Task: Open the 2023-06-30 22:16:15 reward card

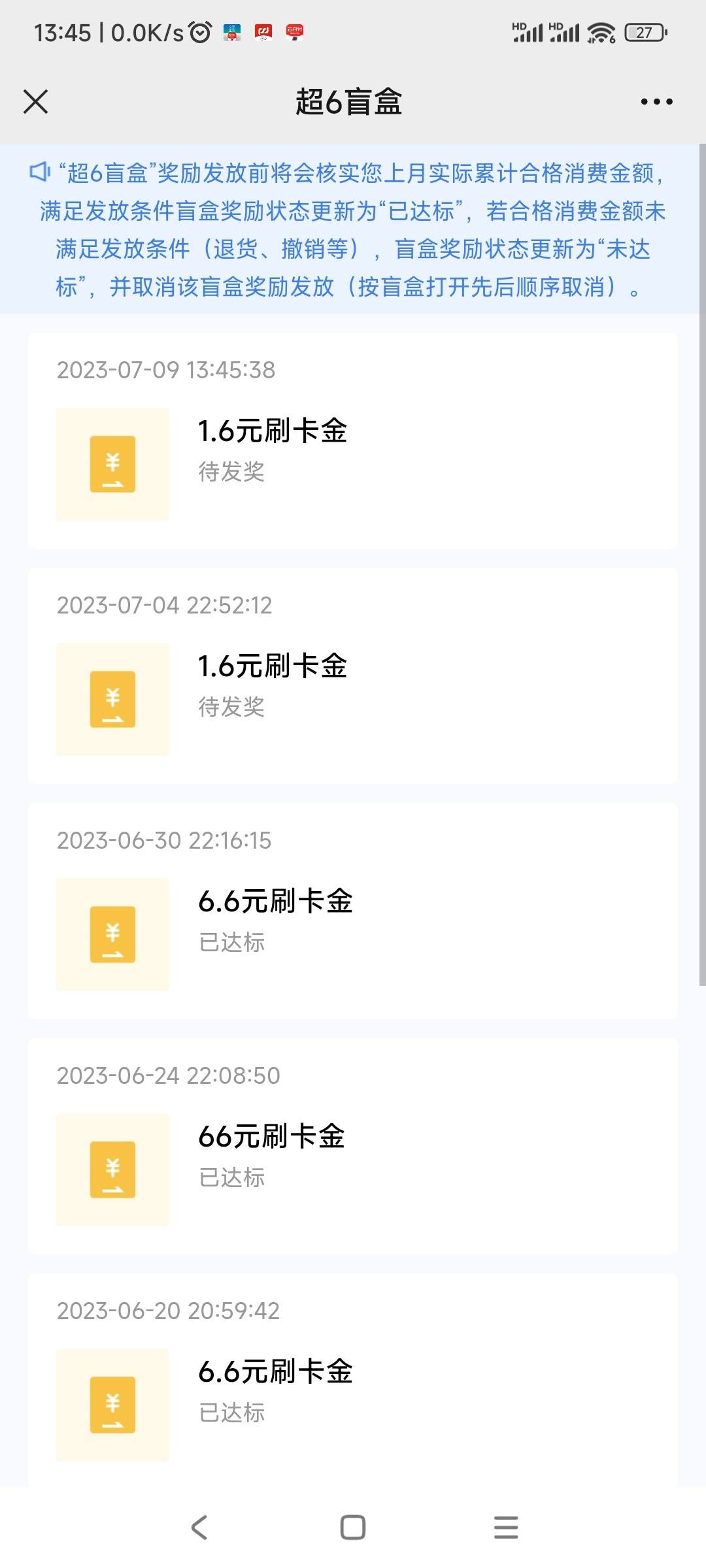Action: click(353, 911)
